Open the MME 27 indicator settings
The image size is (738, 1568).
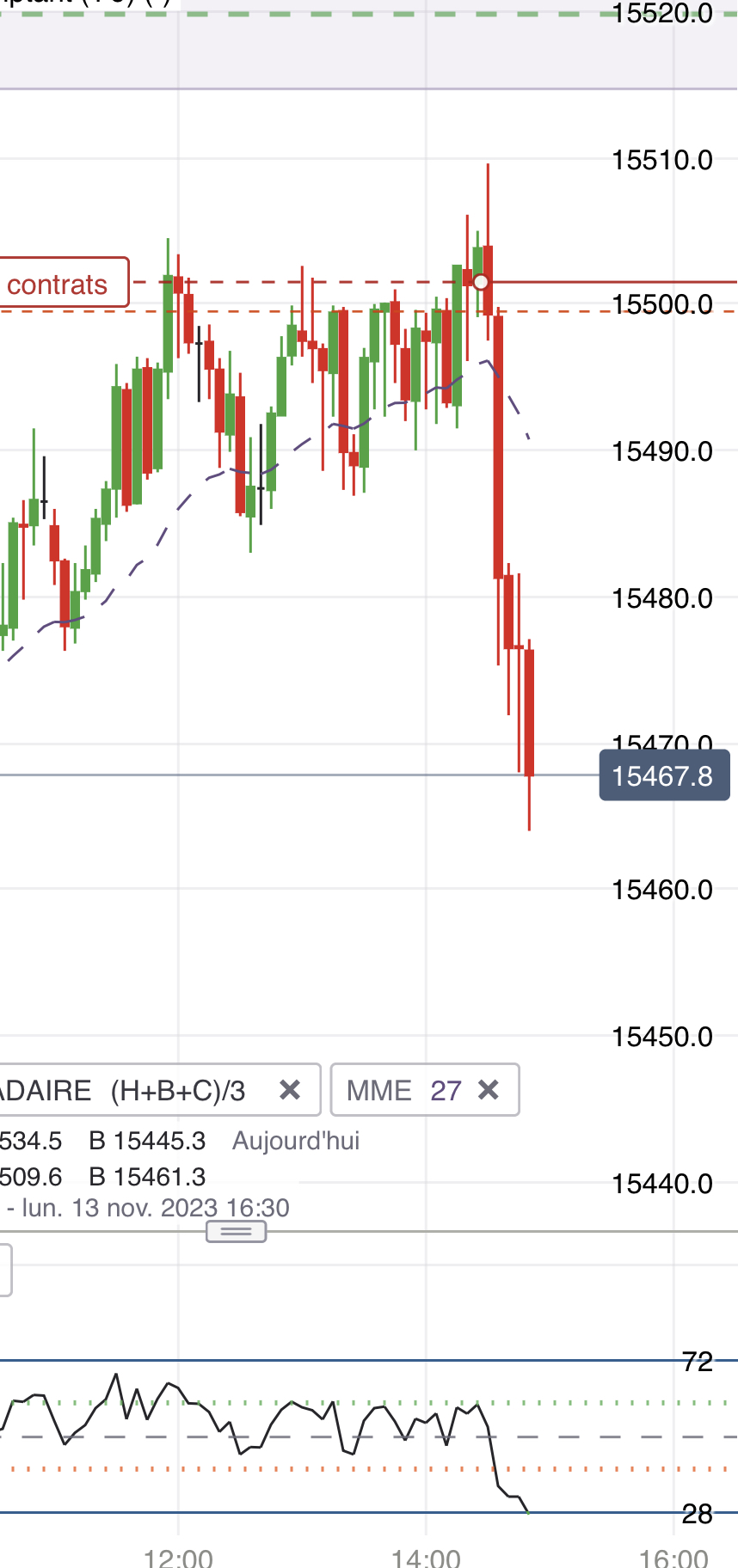click(403, 1090)
